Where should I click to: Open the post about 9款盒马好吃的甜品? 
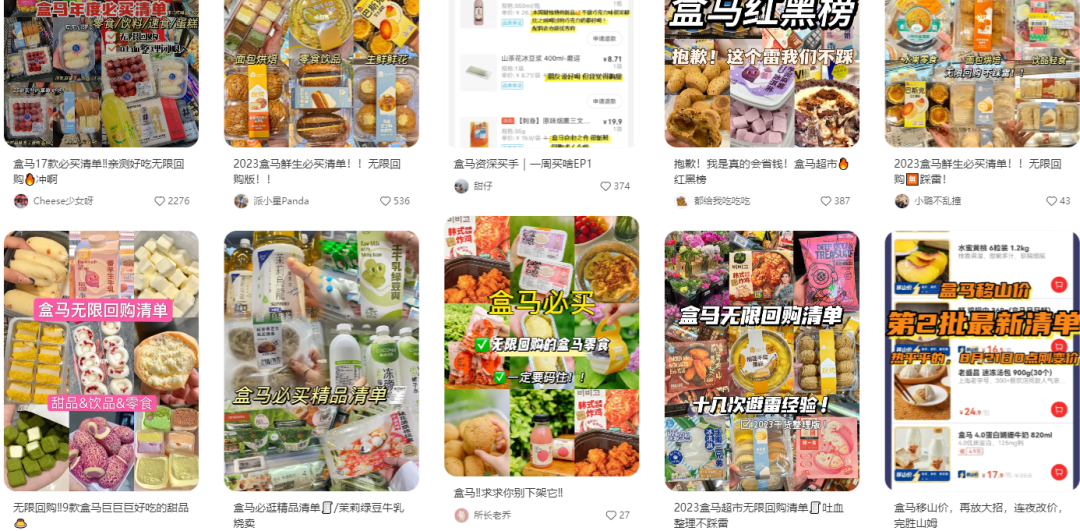pos(101,360)
